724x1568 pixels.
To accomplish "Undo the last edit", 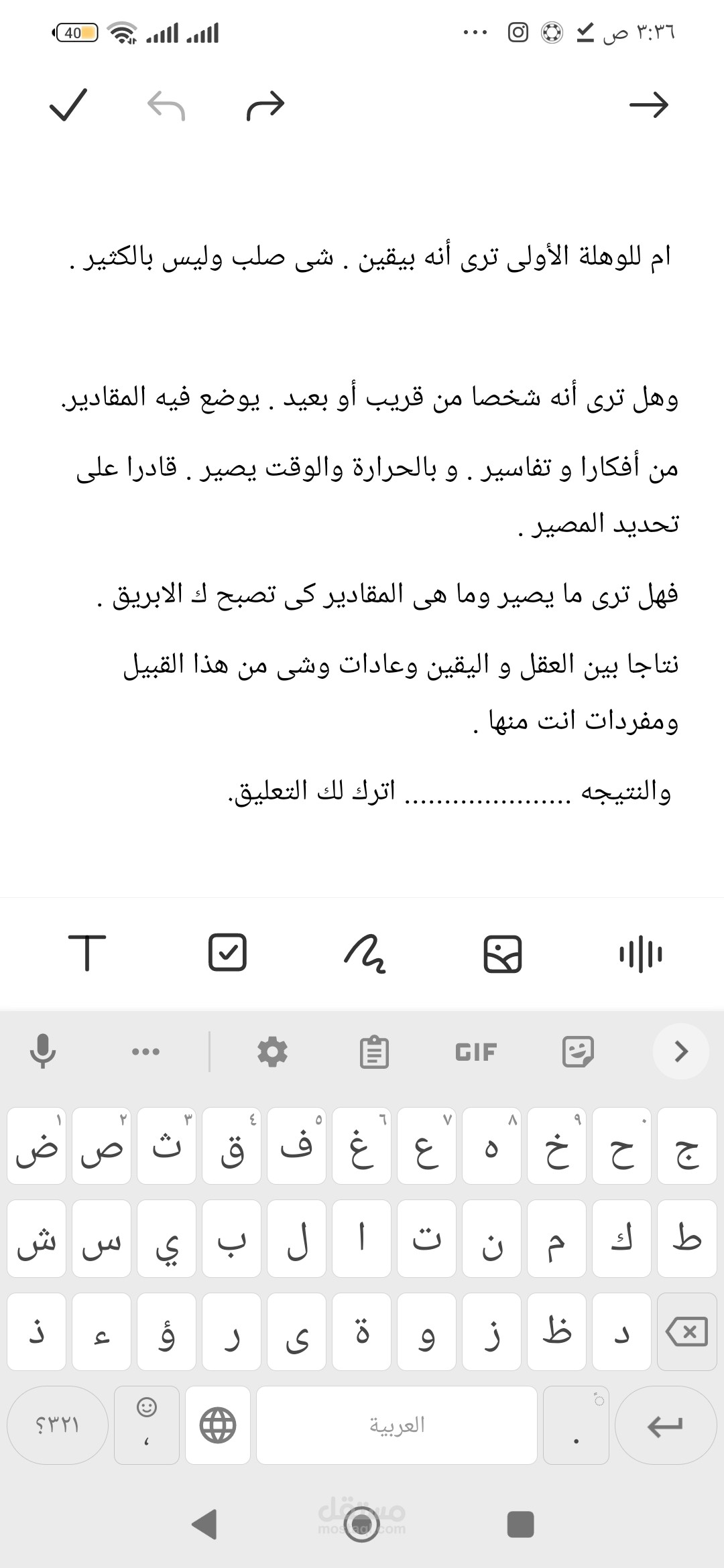I will coord(166,106).
